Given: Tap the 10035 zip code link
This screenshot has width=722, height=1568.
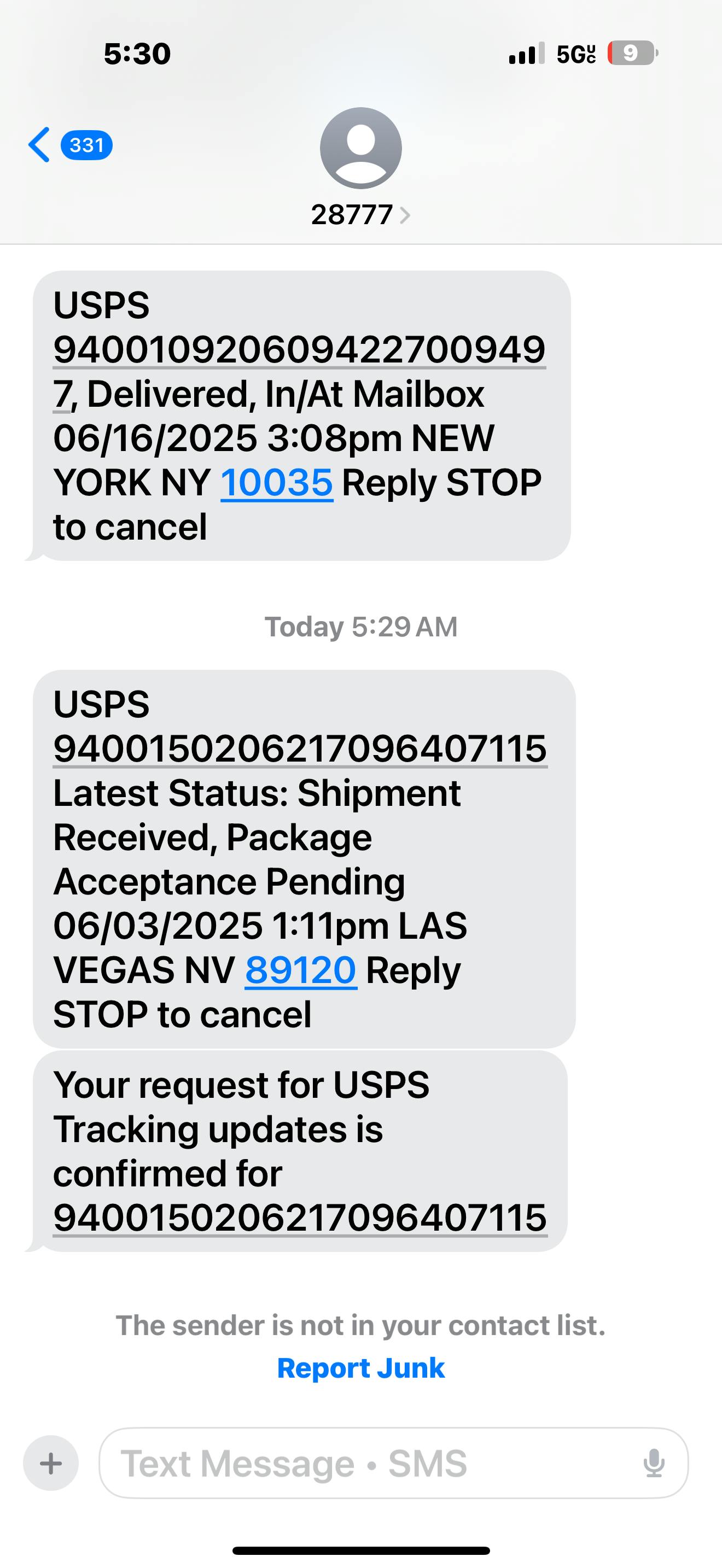Looking at the screenshot, I should [x=276, y=483].
